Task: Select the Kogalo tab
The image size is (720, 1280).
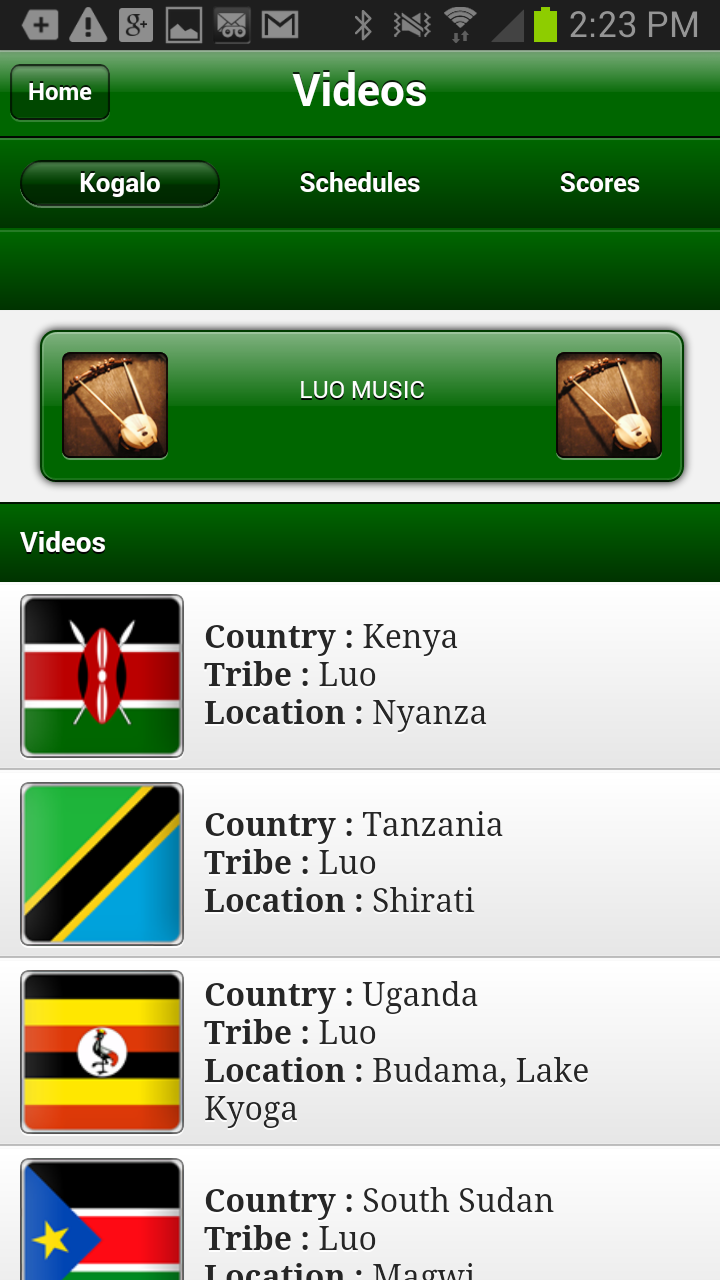Action: (x=120, y=184)
